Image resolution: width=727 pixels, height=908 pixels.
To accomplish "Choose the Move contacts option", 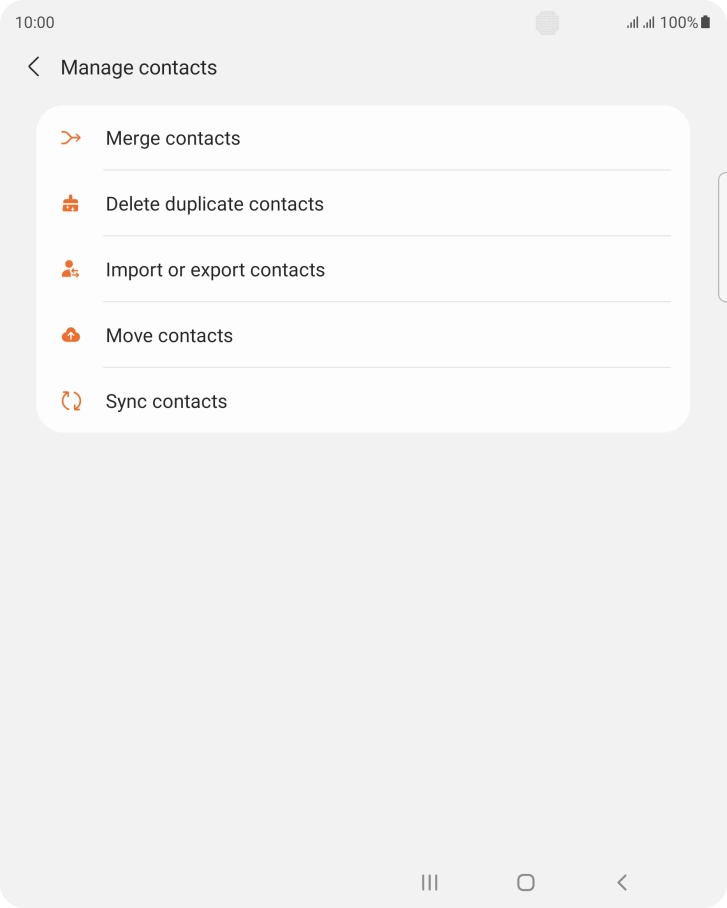I will pos(169,335).
